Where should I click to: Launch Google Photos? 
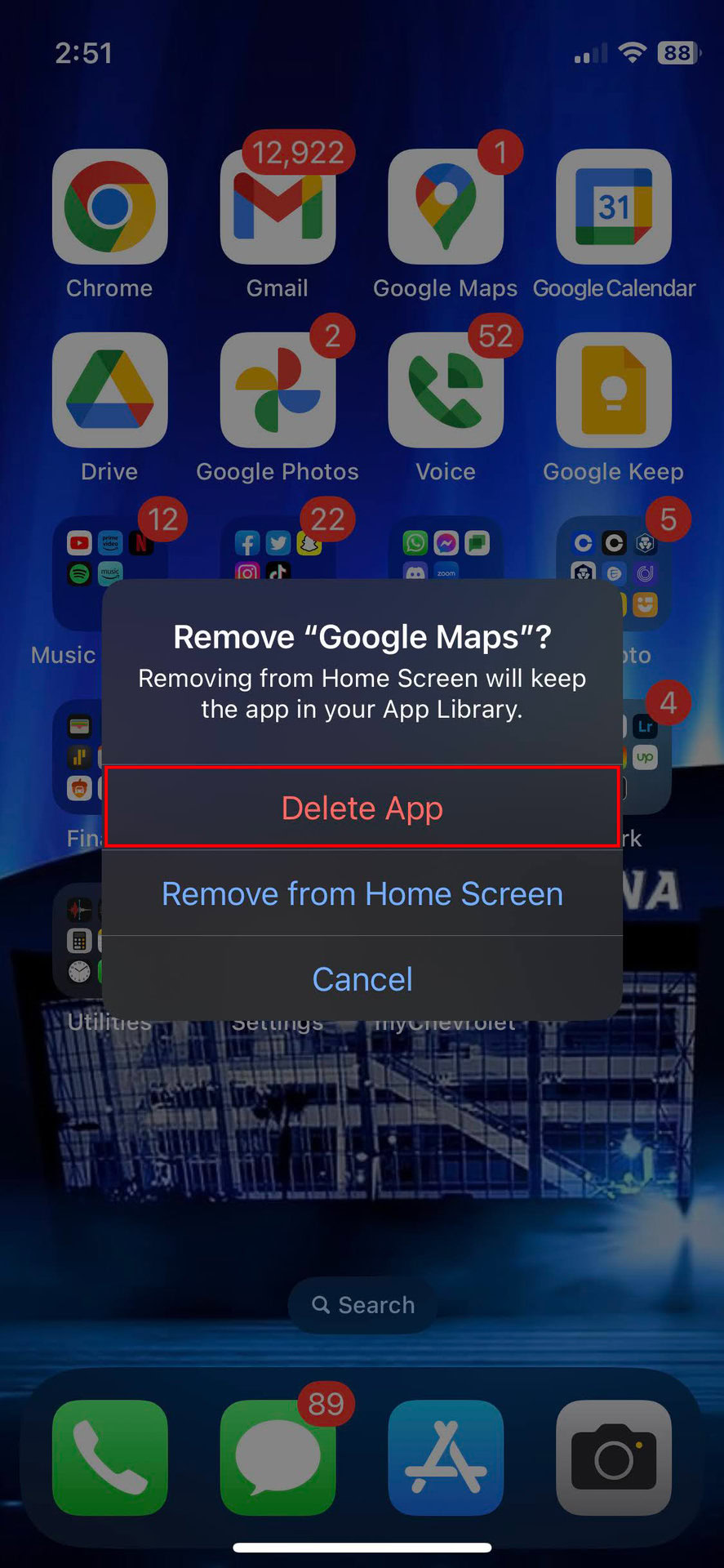(278, 390)
